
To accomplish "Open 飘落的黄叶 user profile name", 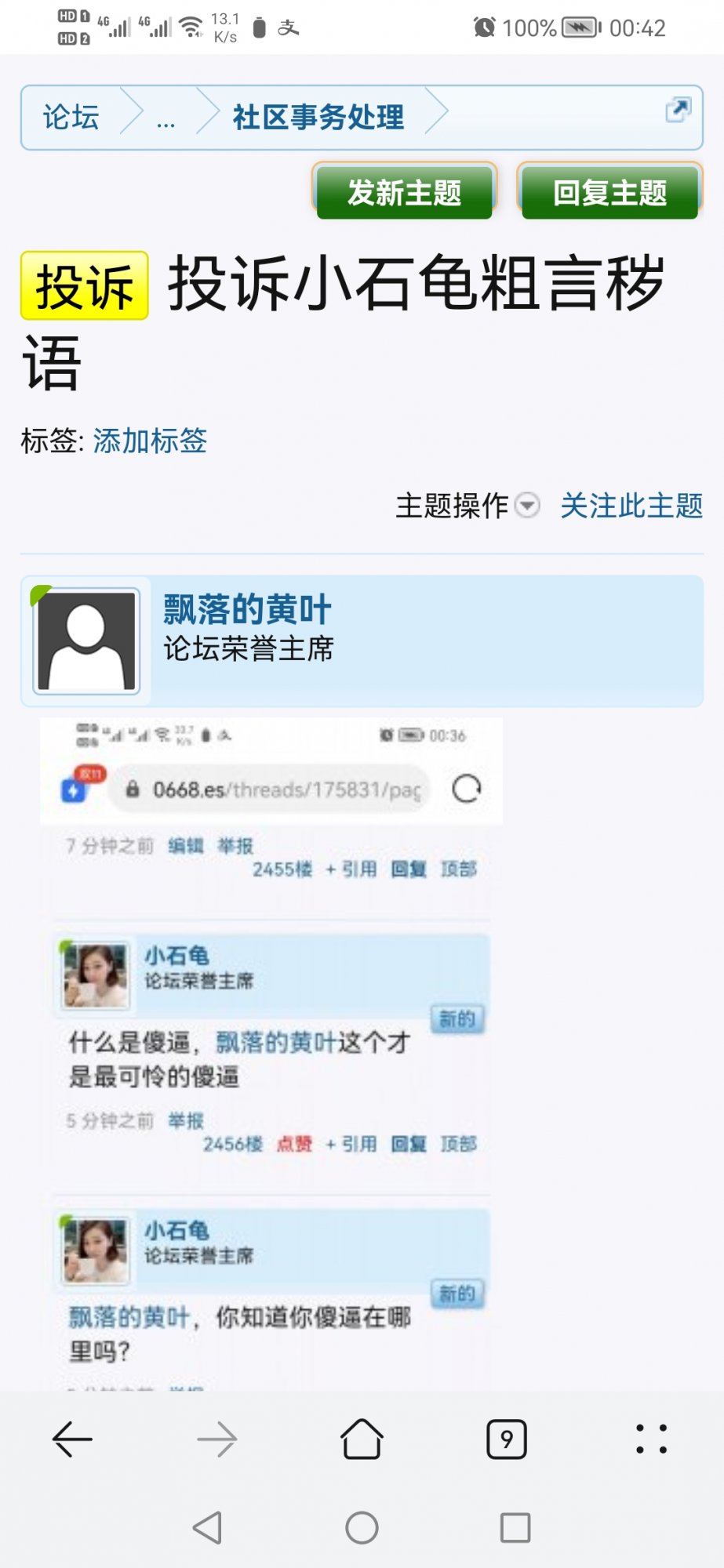I will point(247,609).
